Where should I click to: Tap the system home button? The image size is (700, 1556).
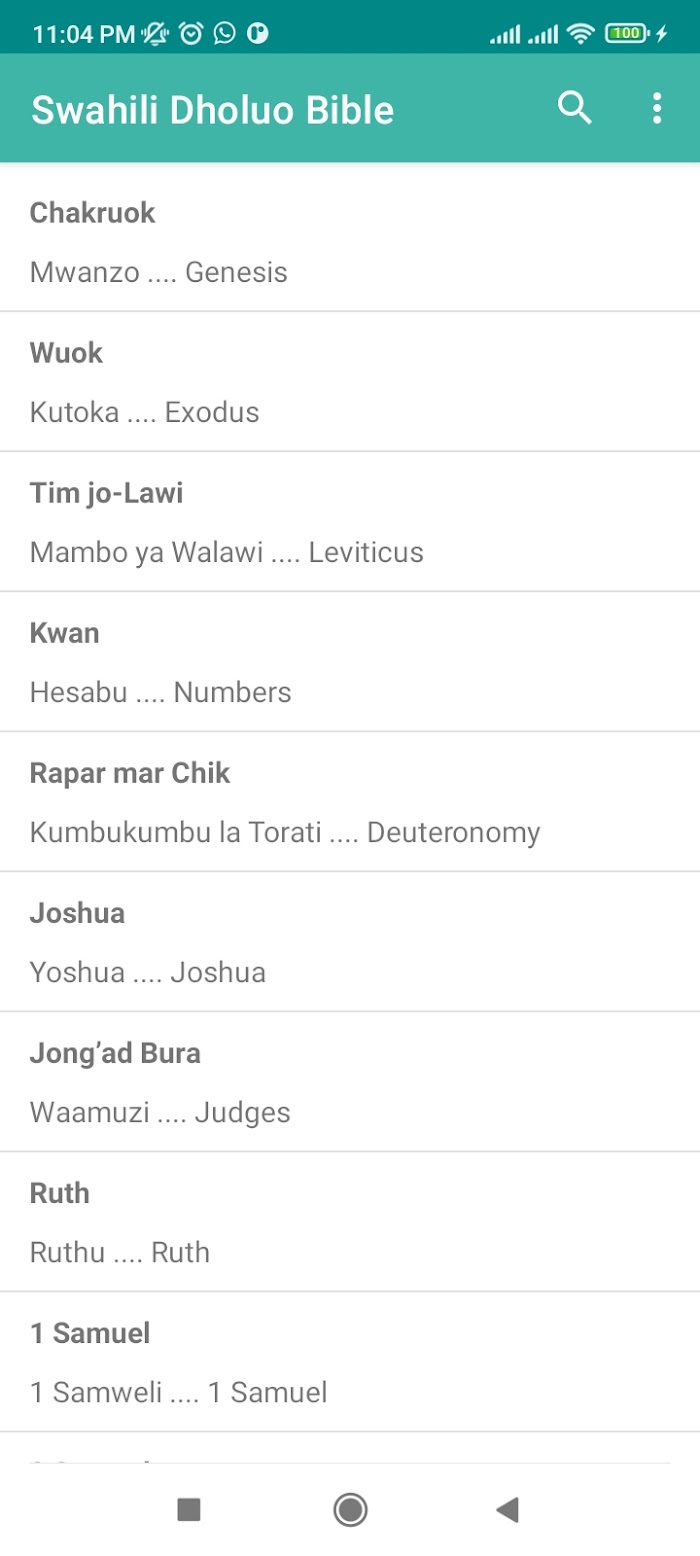[x=350, y=1509]
